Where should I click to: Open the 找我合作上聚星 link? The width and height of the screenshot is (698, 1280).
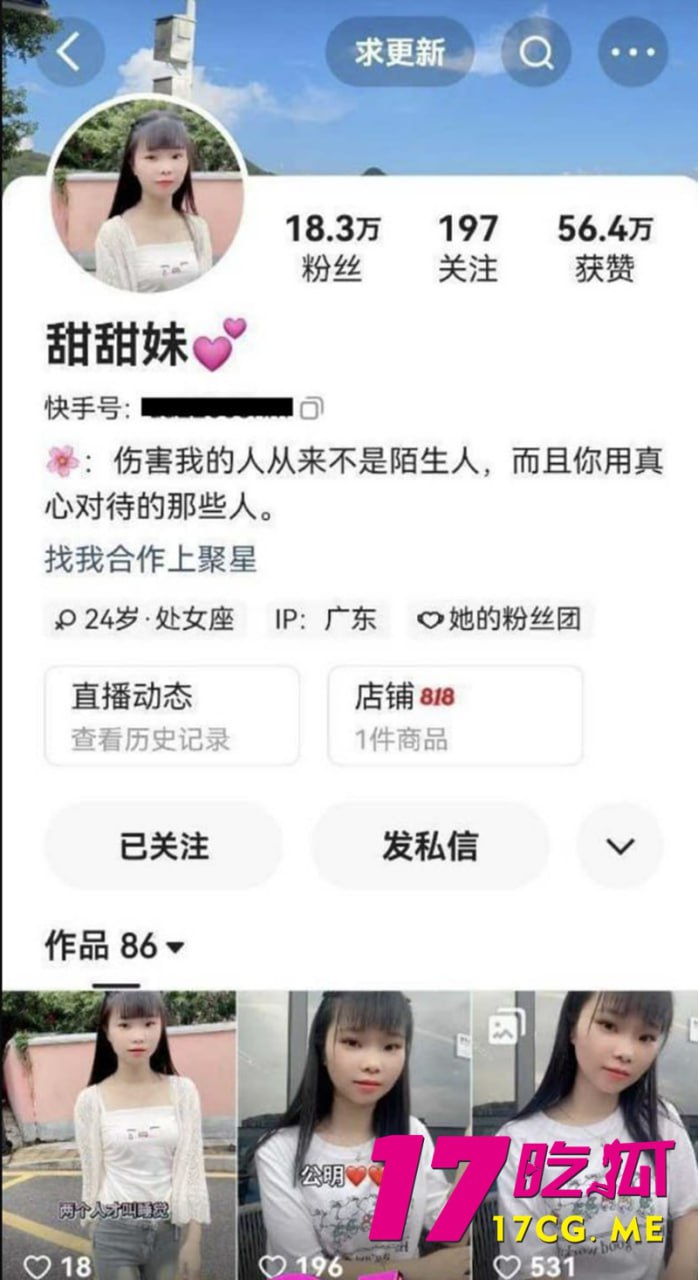(150, 559)
